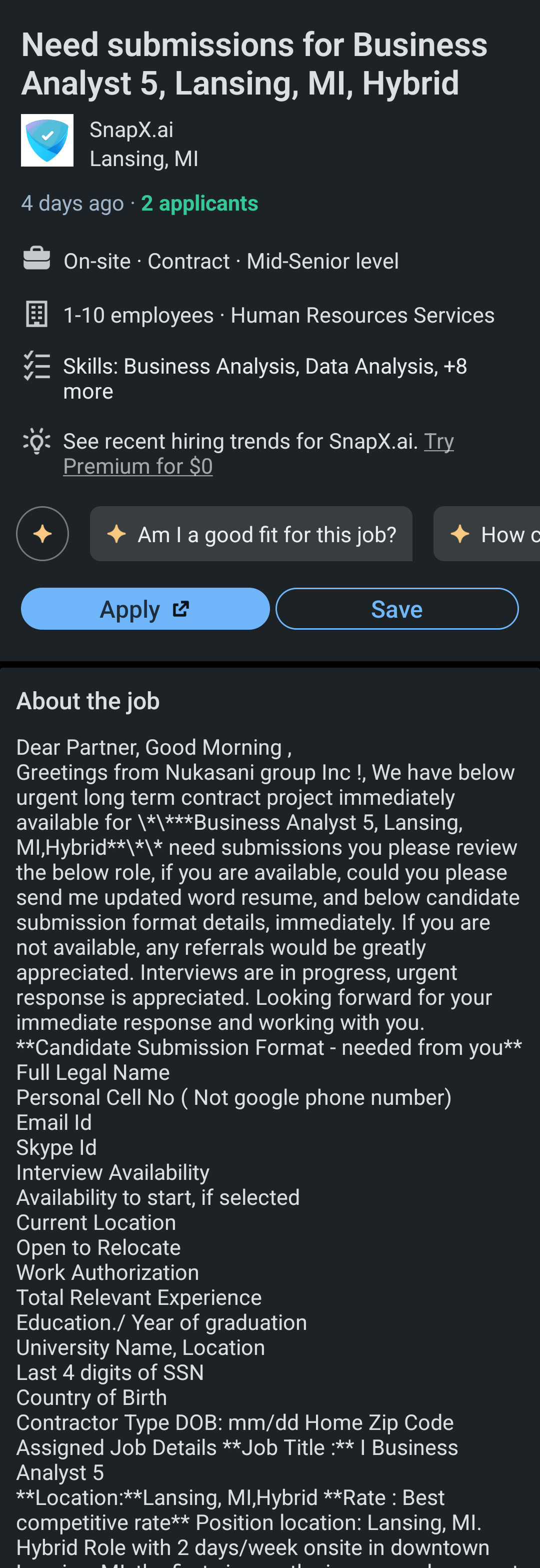Screen dimensions: 540x1568
Task: Open the AI assistant sparkle button
Action: pos(42,534)
